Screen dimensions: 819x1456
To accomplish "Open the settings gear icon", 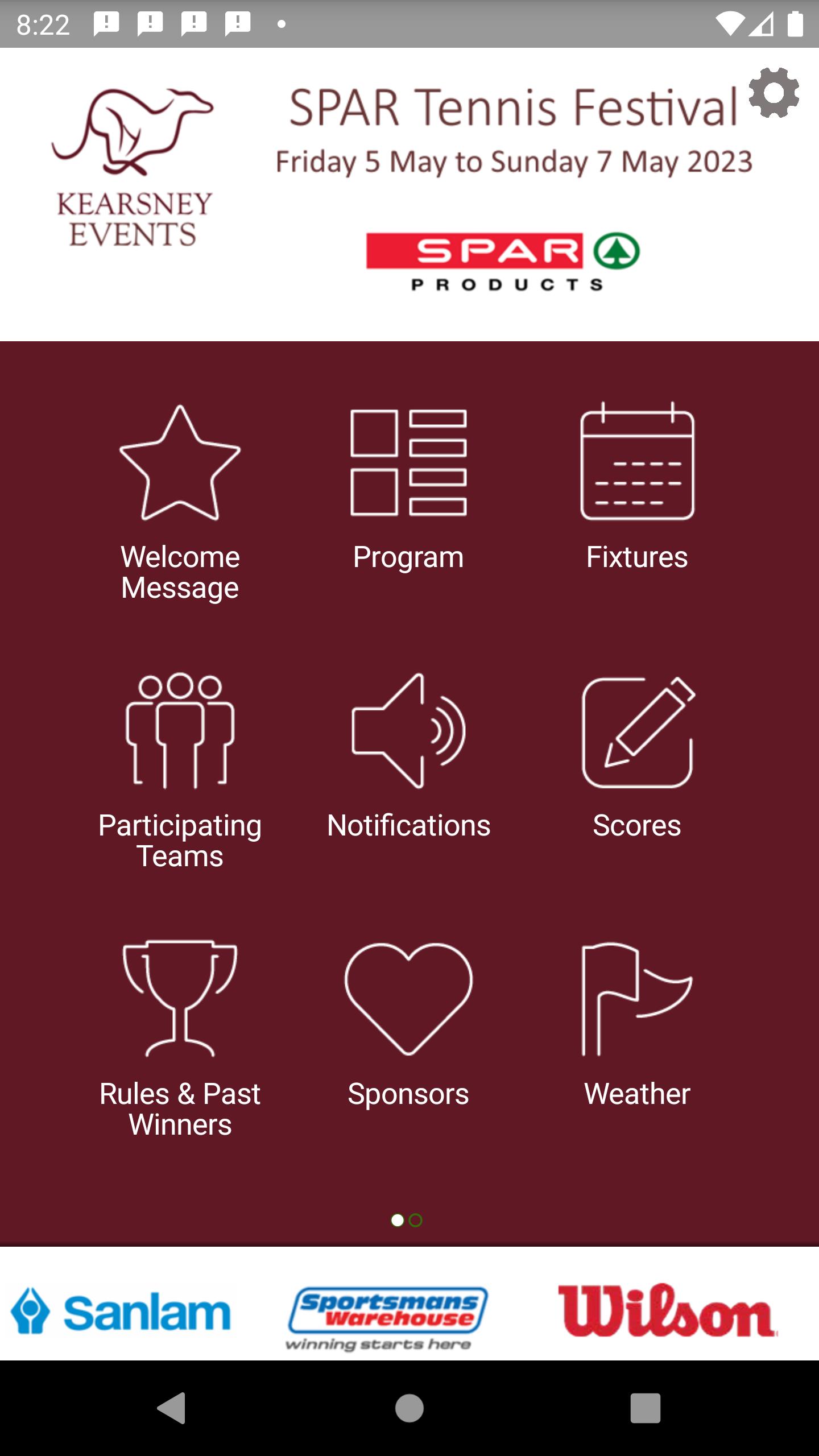I will (x=773, y=93).
